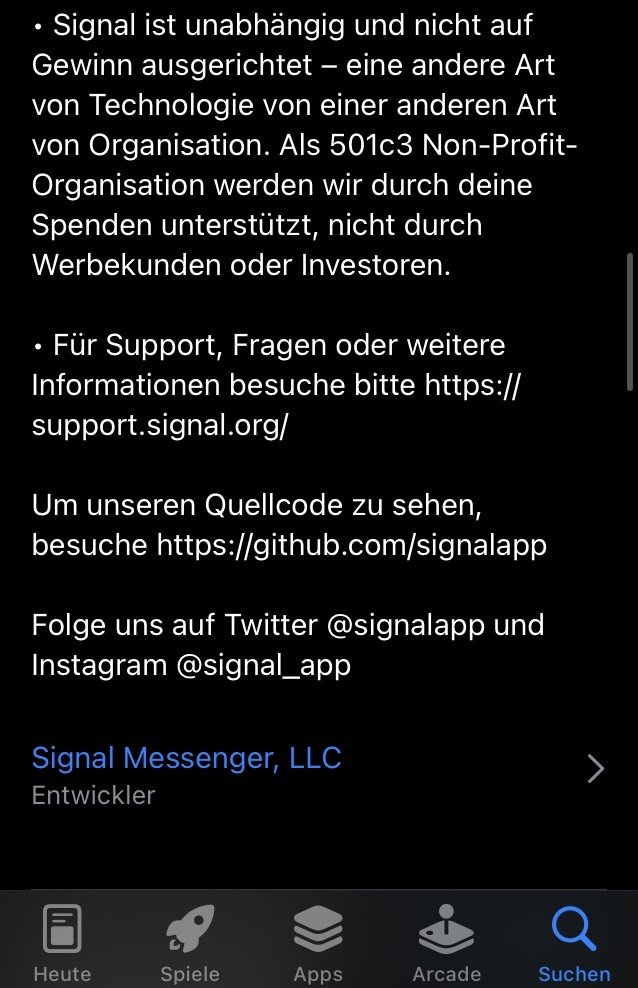Tap the Suchen tab
The height and width of the screenshot is (988, 638).
(574, 943)
